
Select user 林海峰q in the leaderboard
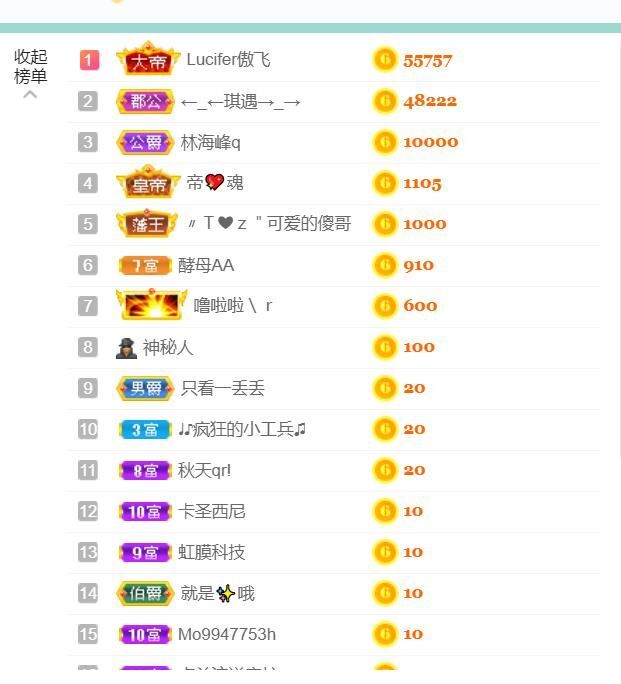tap(210, 142)
